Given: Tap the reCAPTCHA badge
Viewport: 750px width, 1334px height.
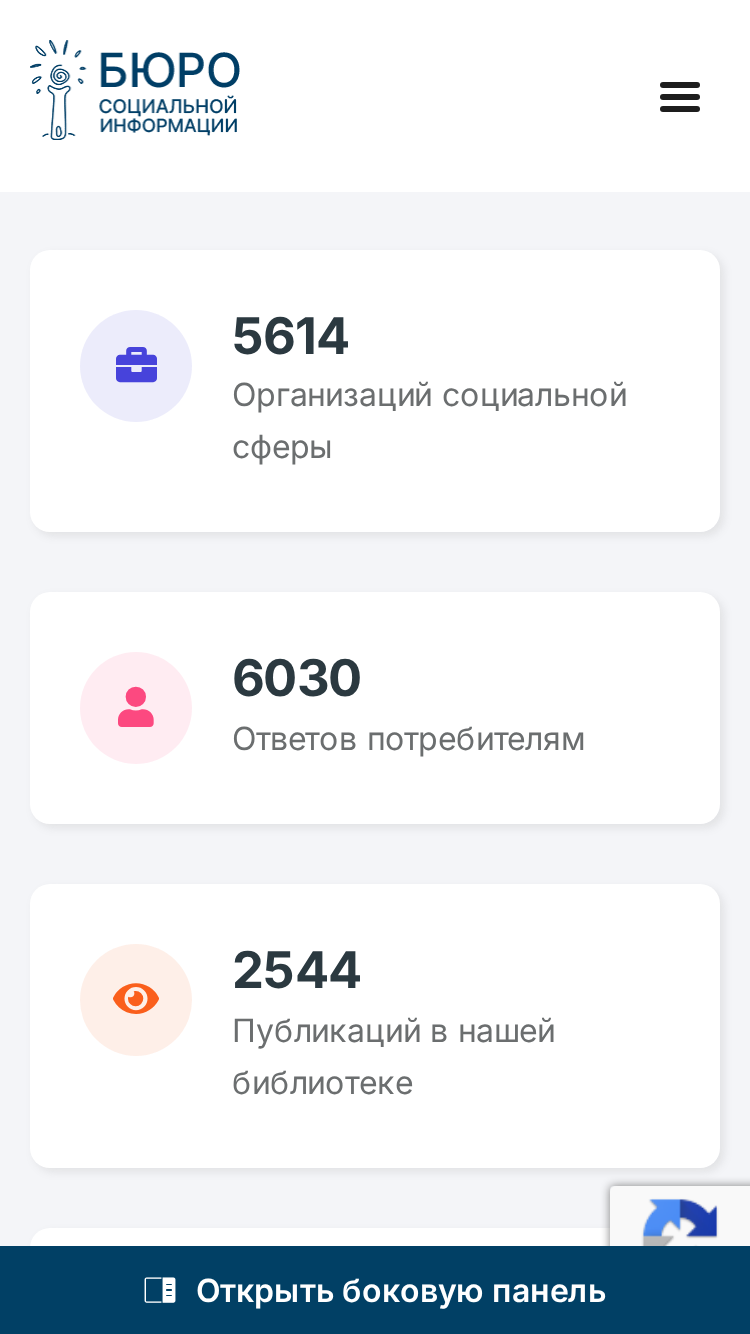Looking at the screenshot, I should (680, 1216).
